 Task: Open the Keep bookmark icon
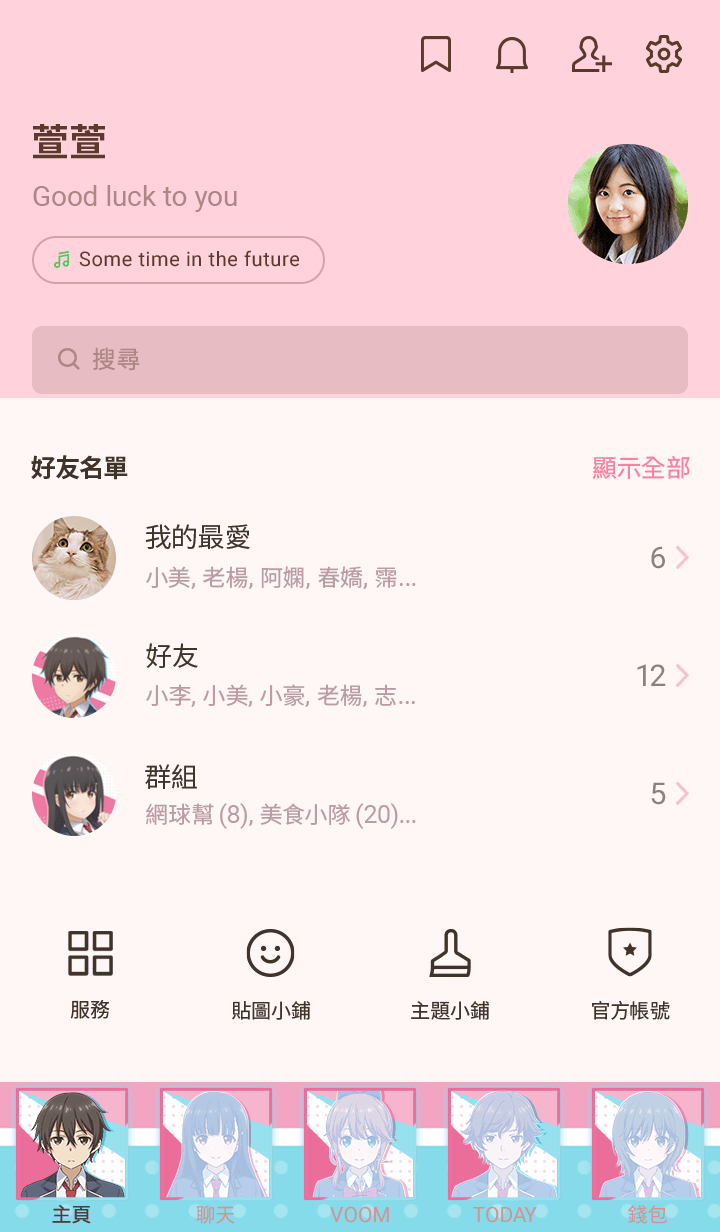point(436,55)
